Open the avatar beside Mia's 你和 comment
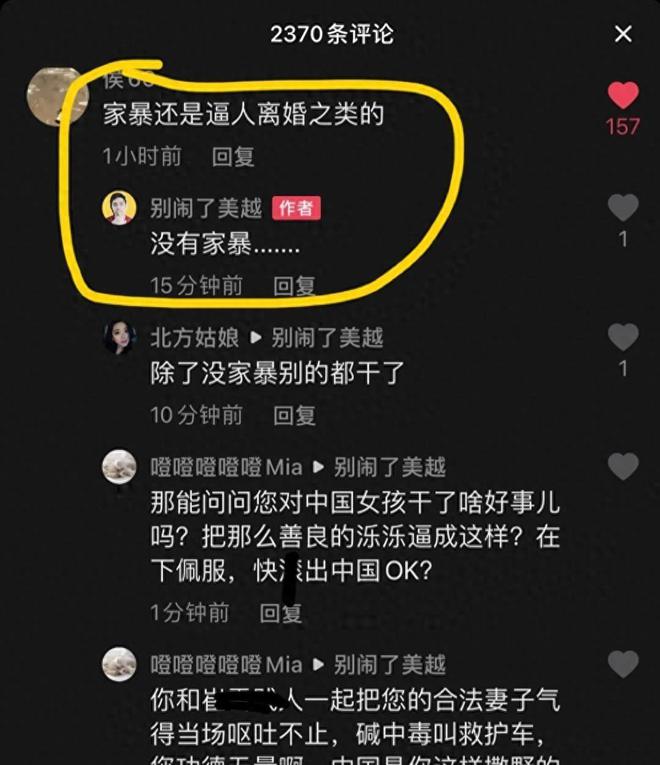Image resolution: width=660 pixels, height=765 pixels. click(119, 664)
